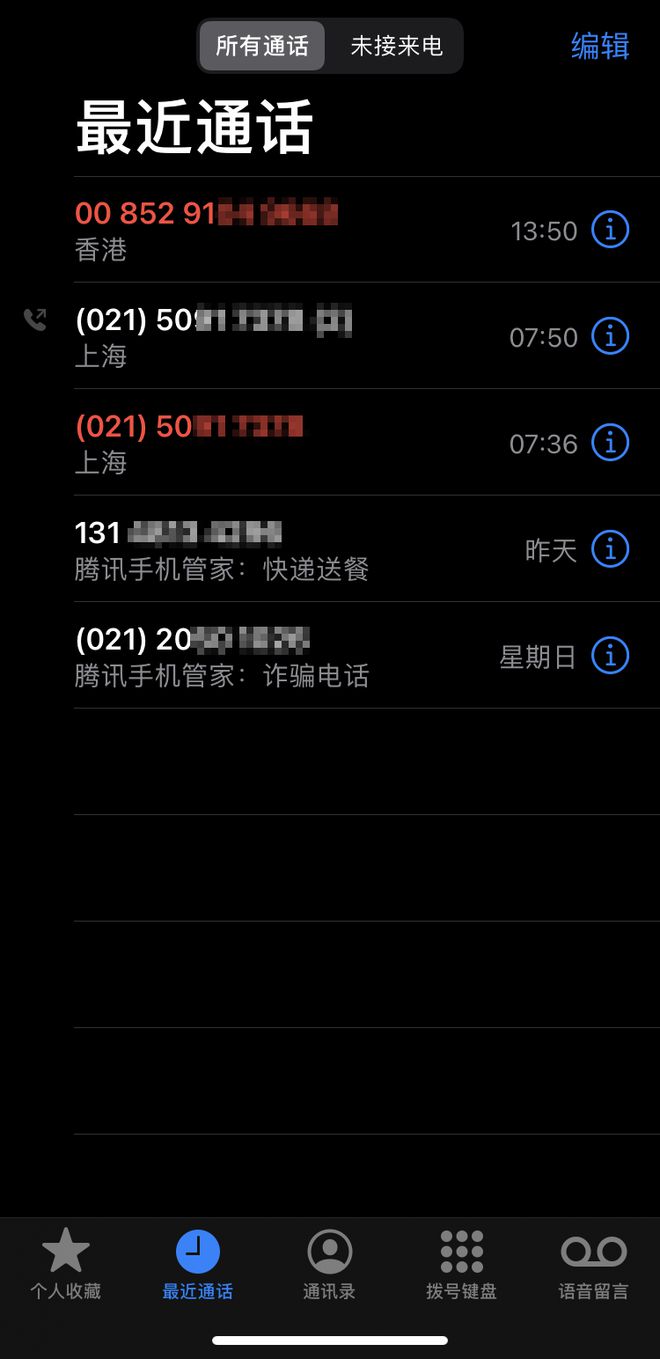Open the 拨号键盘 tab

point(462,1264)
